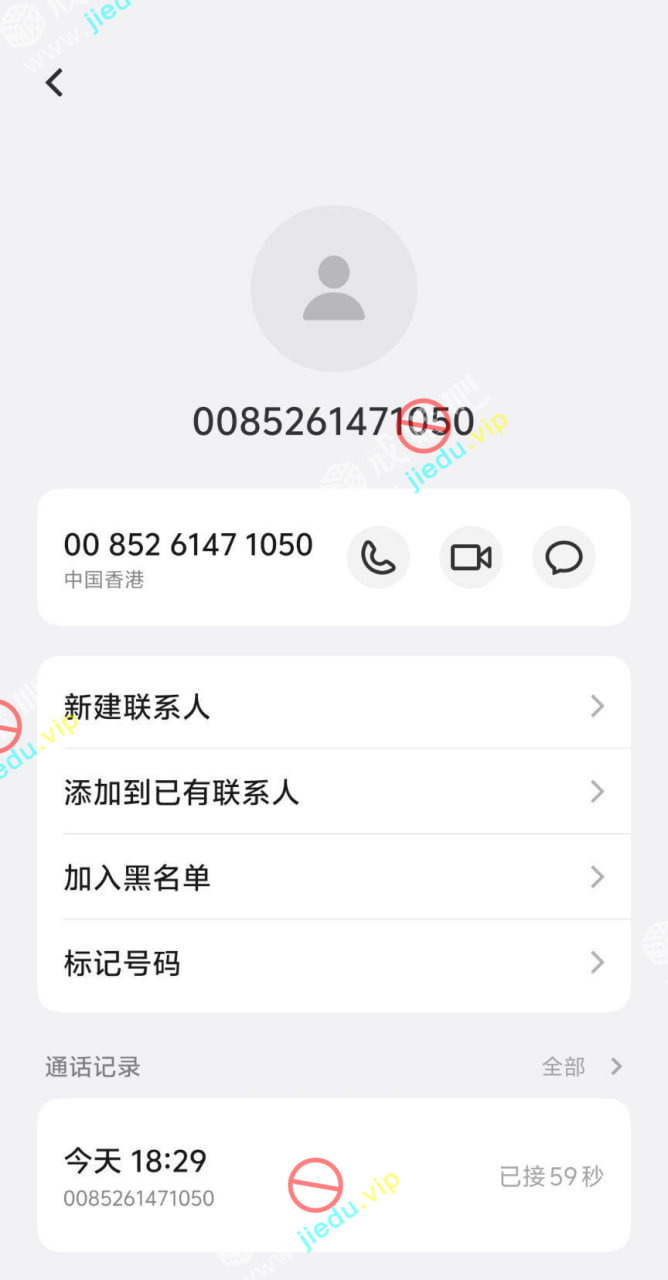Go back using the top arrow
Viewport: 668px width, 1280px height.
point(55,83)
